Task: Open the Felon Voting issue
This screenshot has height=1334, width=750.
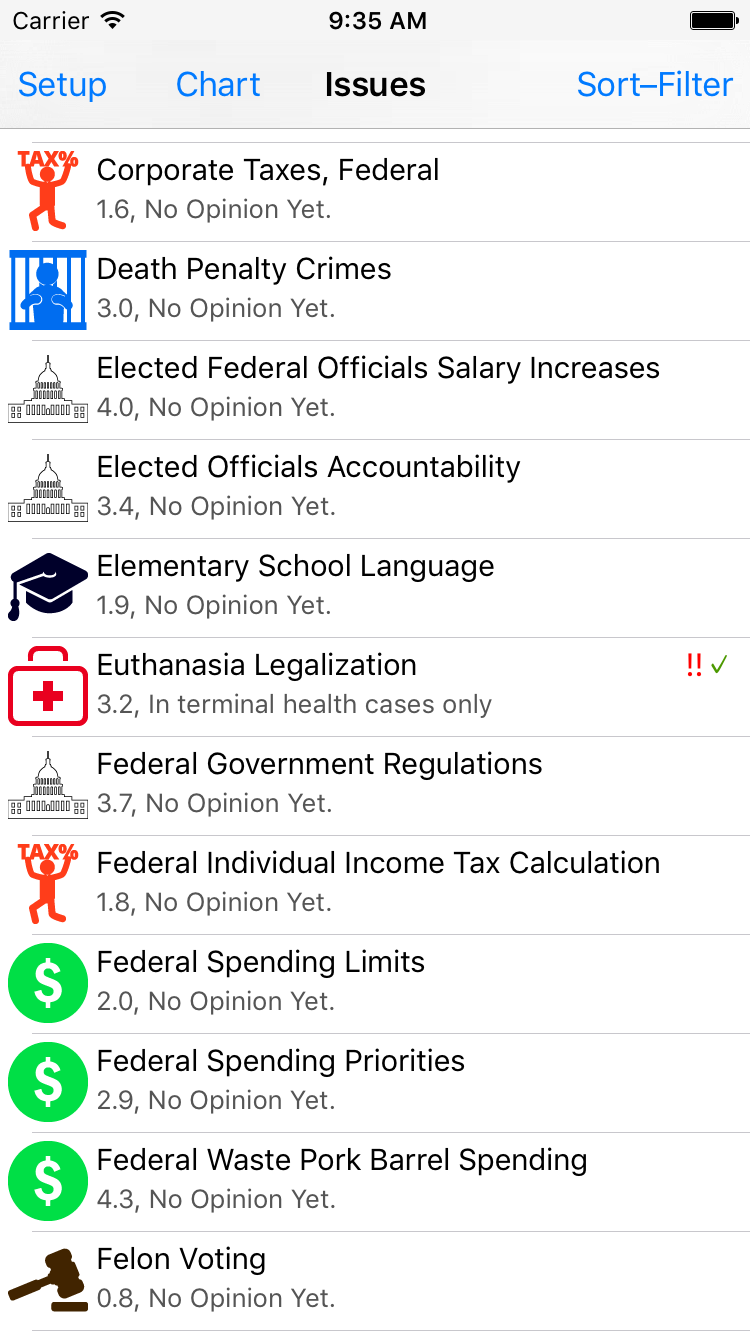Action: (x=375, y=1281)
